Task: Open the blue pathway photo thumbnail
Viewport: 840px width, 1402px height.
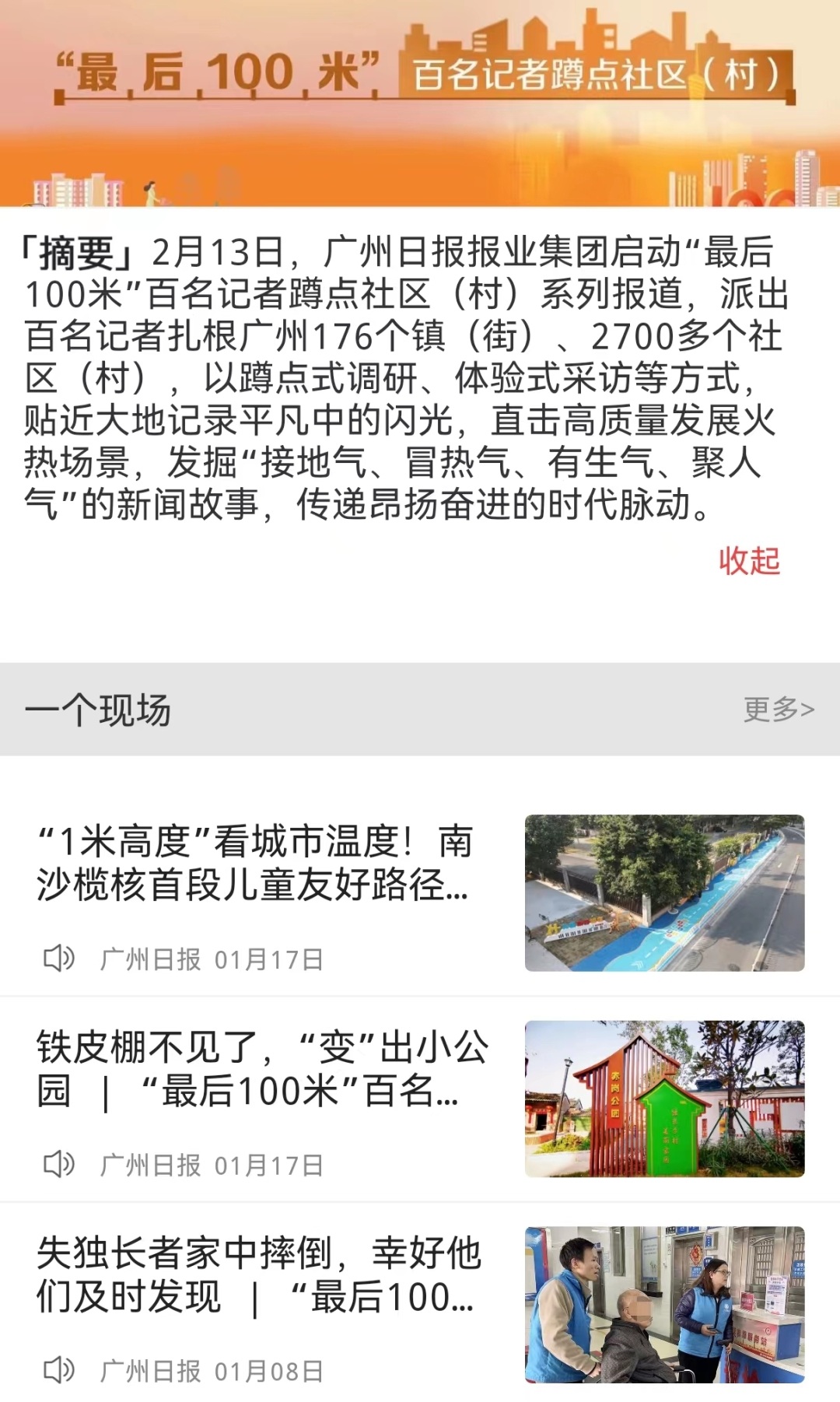Action: click(x=664, y=892)
